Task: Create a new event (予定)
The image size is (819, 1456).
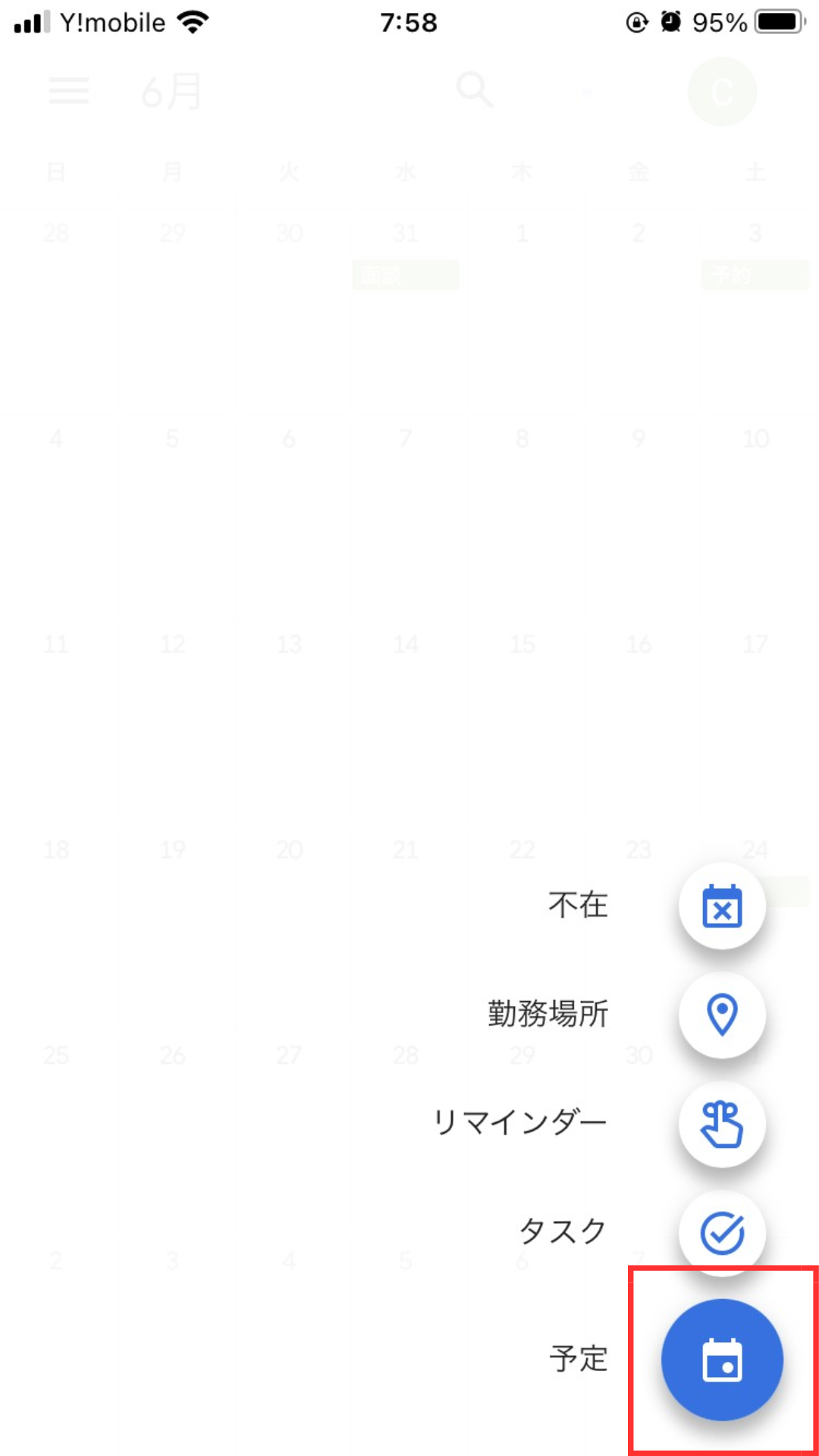Action: 721,1359
